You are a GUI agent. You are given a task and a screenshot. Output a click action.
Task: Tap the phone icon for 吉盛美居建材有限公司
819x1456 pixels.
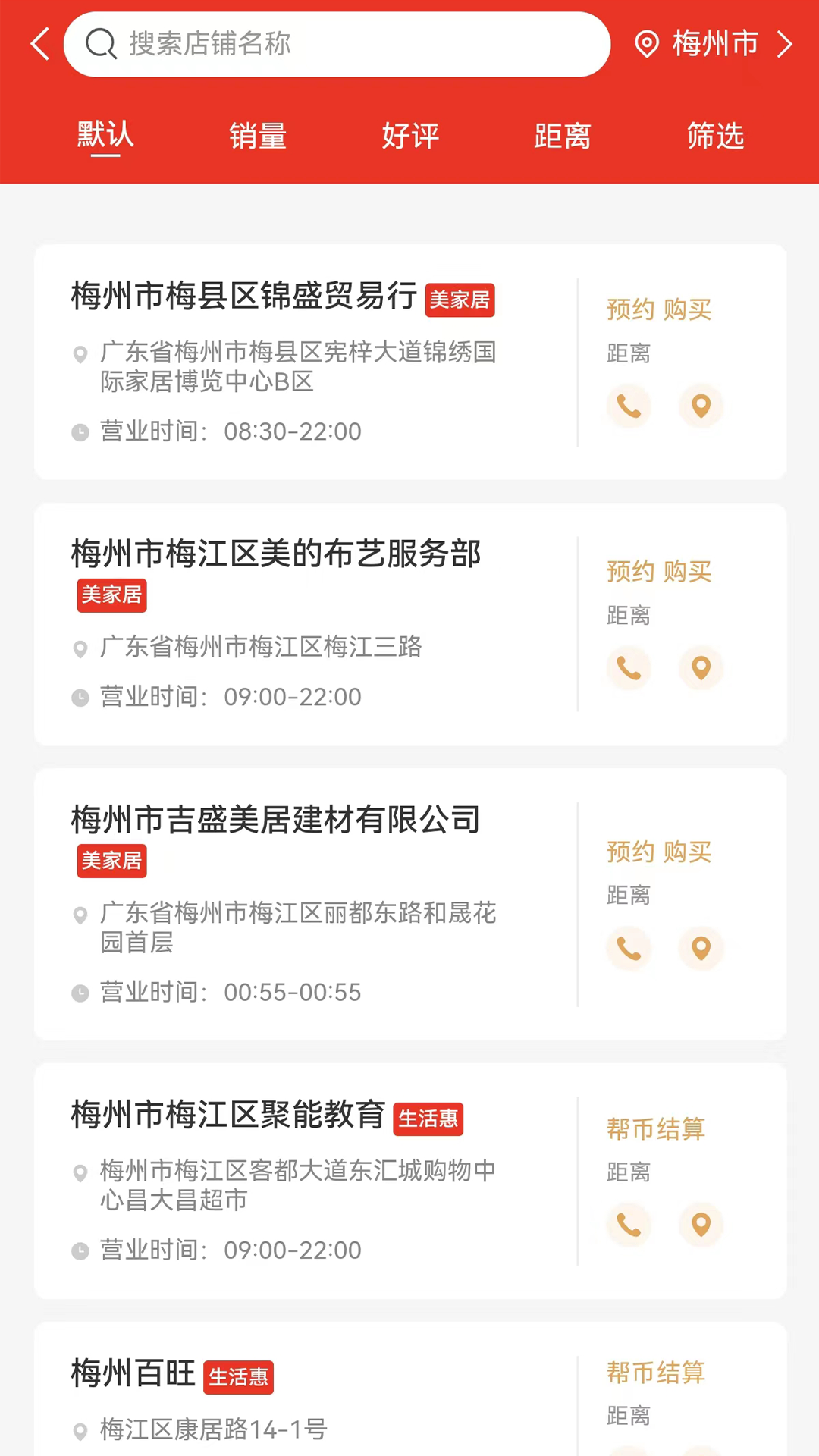(629, 949)
